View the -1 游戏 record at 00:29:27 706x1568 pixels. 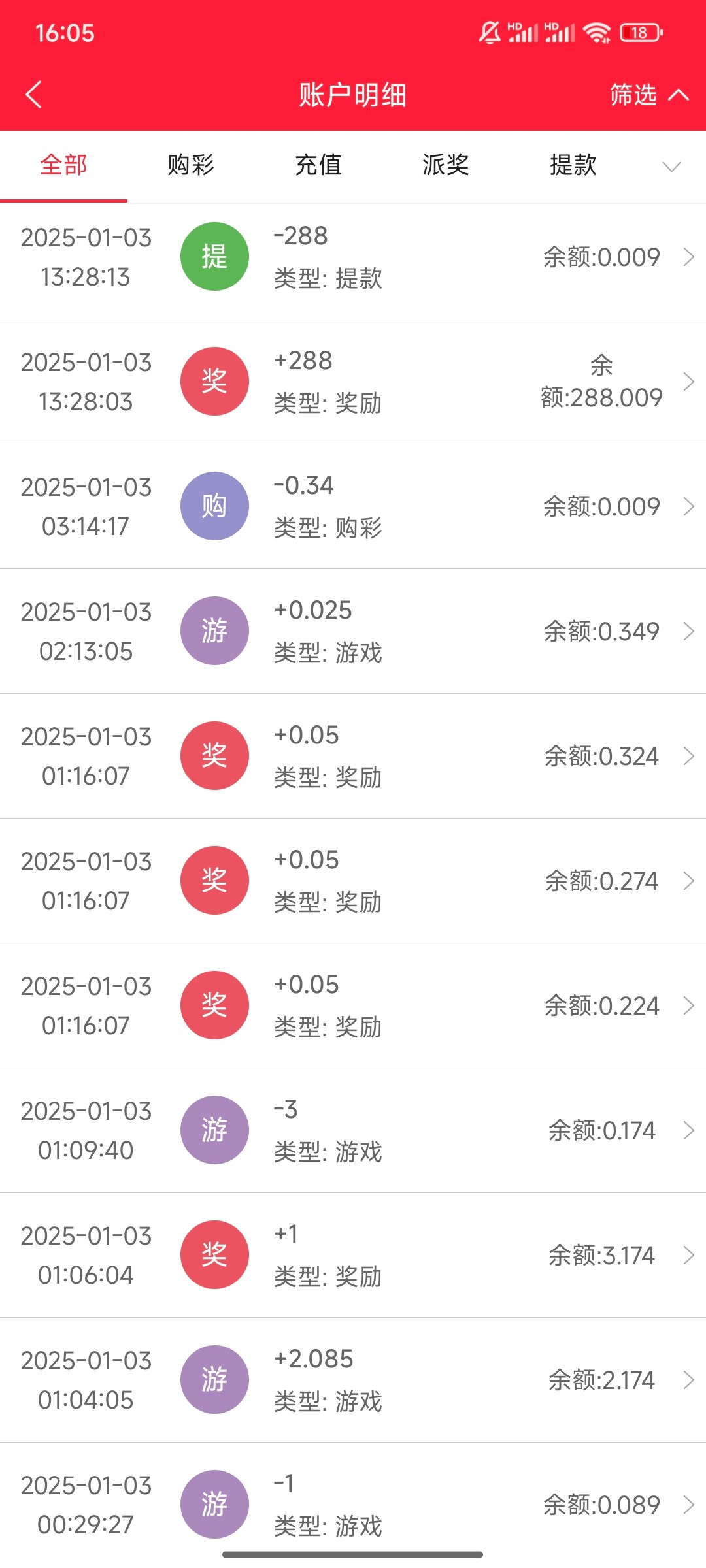(353, 1505)
